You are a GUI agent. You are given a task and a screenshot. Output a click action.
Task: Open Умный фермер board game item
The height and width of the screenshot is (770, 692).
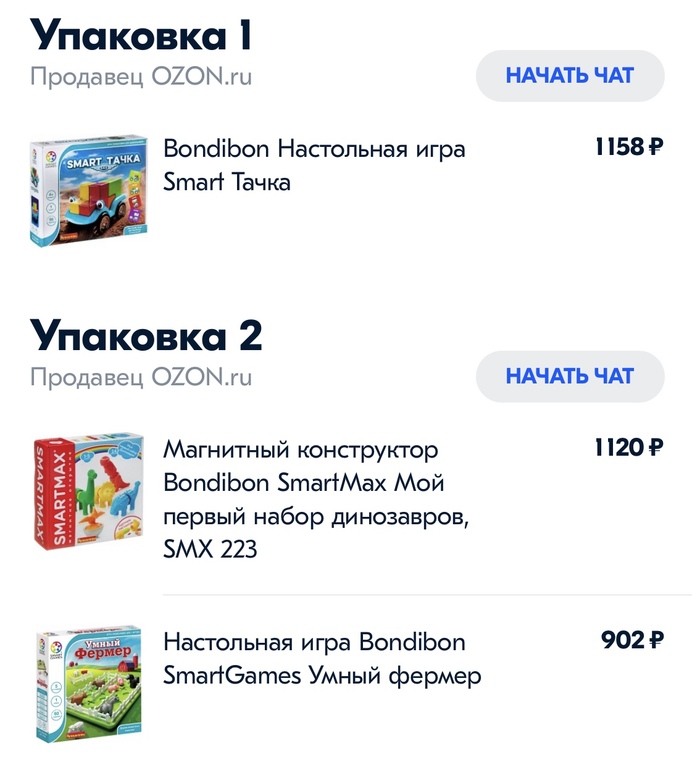[321, 659]
